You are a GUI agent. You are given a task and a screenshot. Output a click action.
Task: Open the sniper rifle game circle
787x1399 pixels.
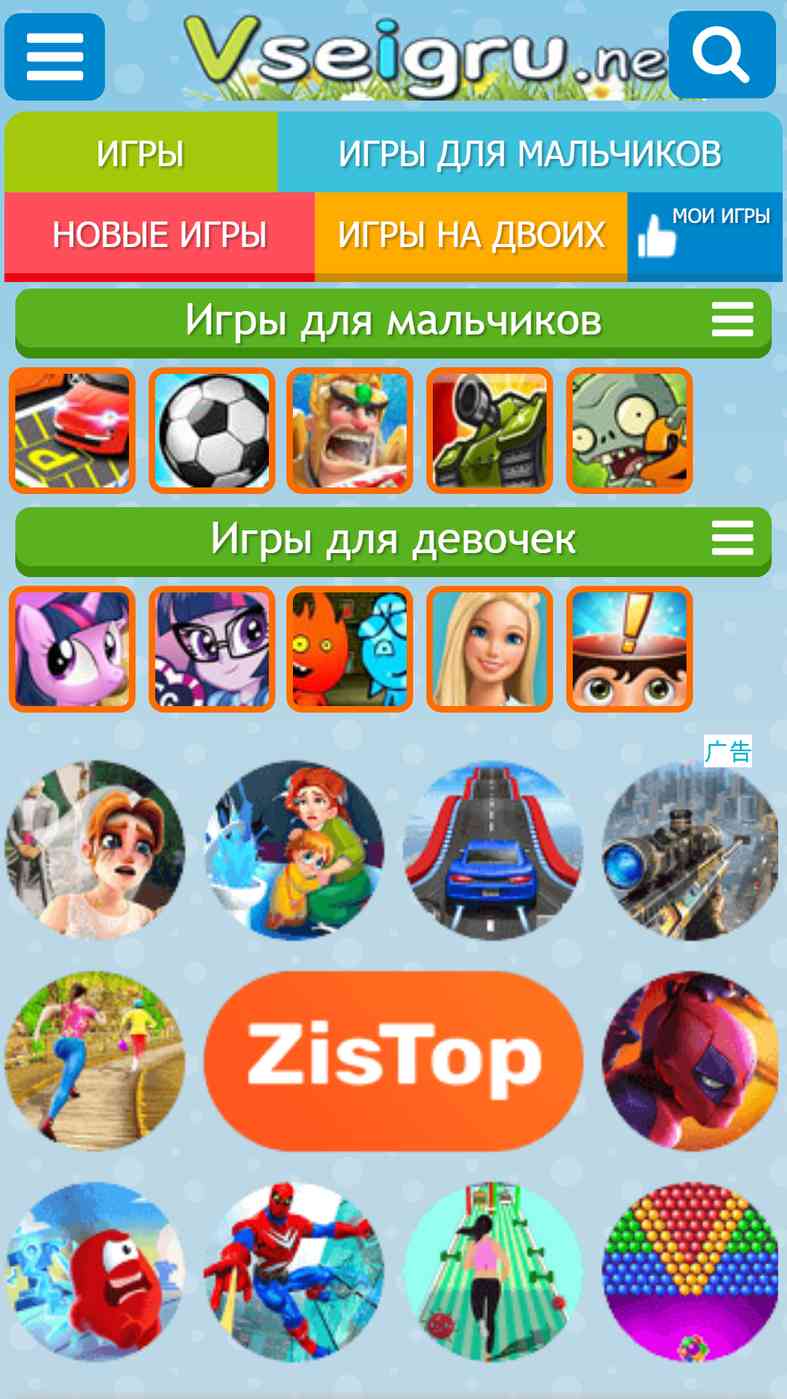tap(690, 851)
